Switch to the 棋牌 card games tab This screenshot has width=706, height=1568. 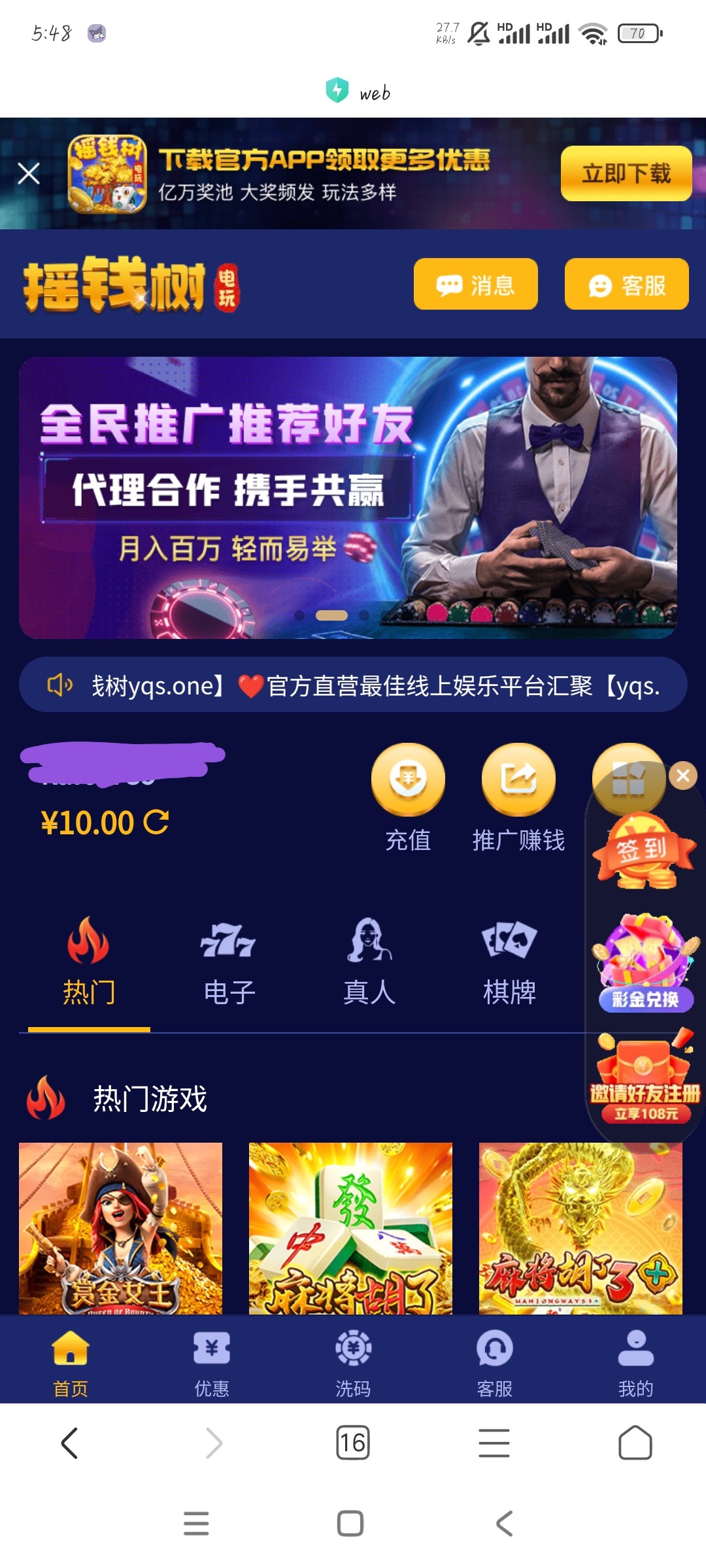(509, 962)
